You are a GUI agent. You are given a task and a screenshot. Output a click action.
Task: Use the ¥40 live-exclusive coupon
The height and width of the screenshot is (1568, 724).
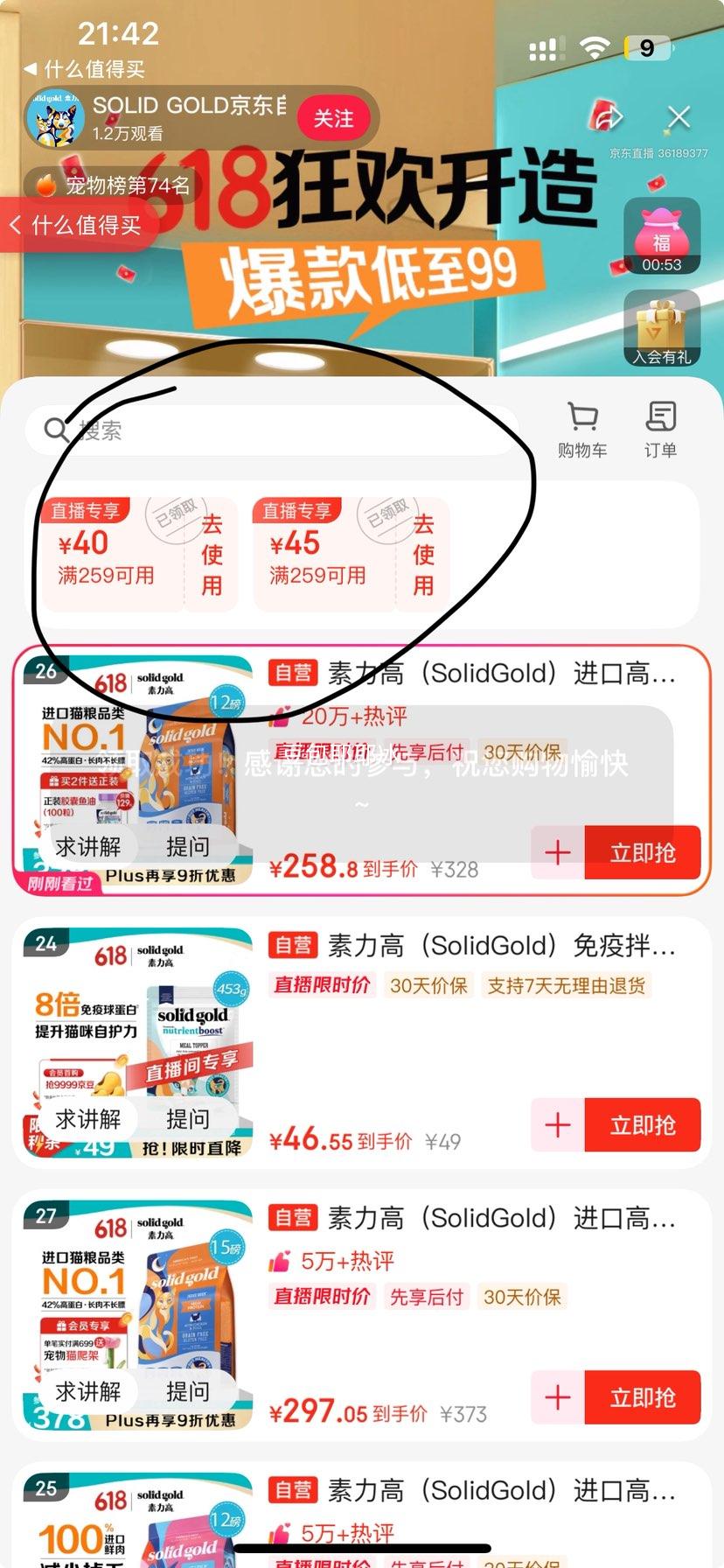(212, 555)
